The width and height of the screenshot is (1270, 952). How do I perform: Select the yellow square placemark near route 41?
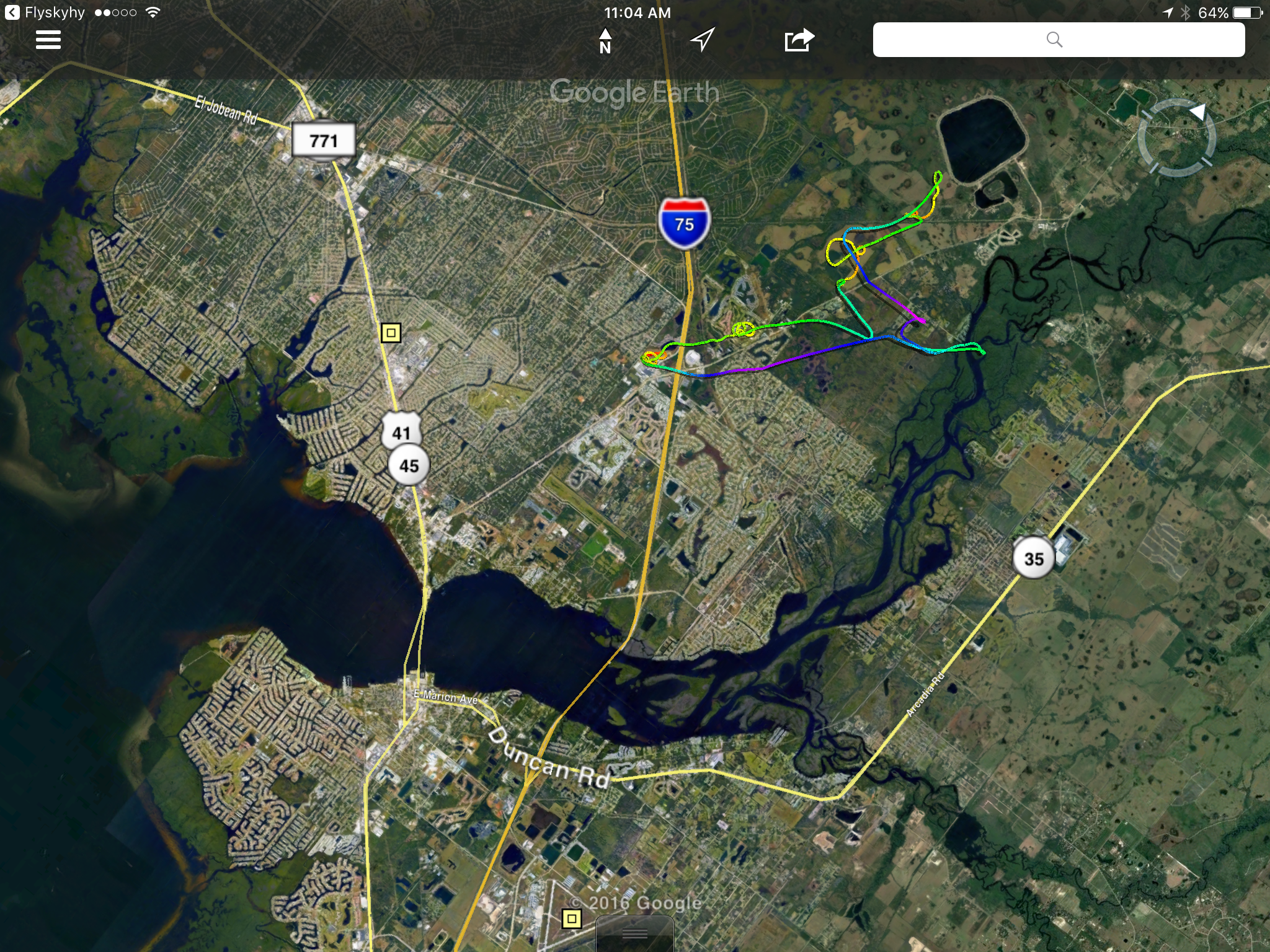(391, 333)
